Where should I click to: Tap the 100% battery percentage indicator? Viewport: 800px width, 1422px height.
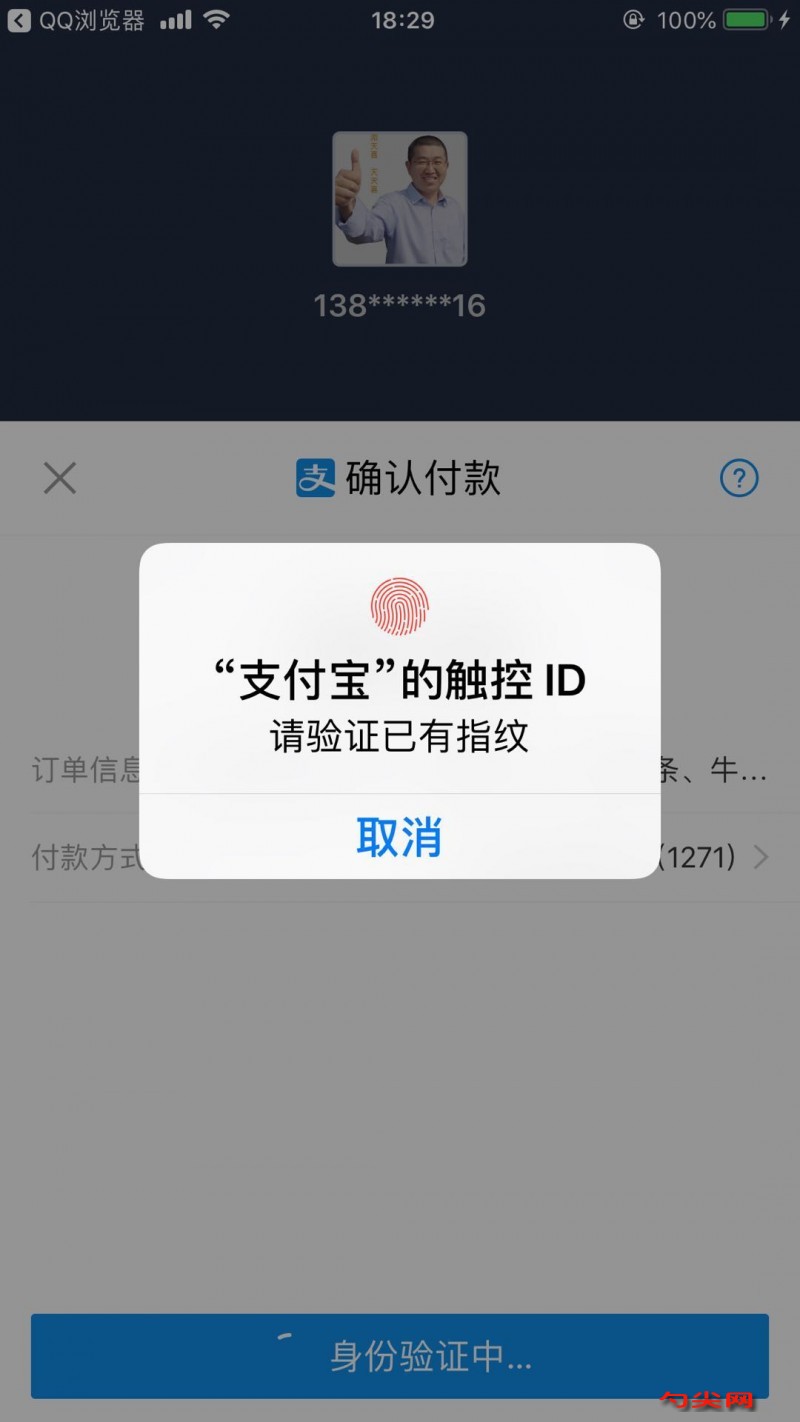689,19
